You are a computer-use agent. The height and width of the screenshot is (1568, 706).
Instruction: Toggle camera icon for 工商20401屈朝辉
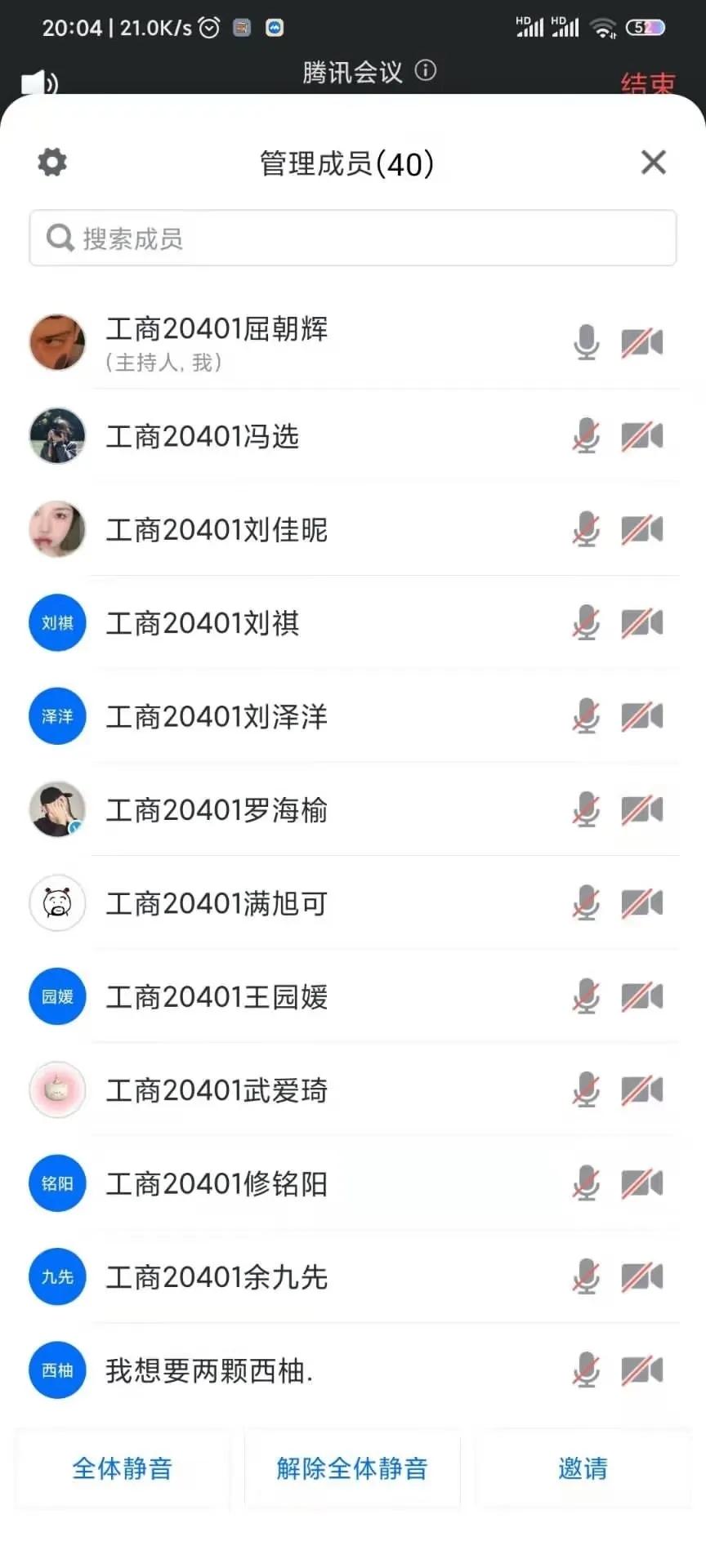click(x=641, y=343)
